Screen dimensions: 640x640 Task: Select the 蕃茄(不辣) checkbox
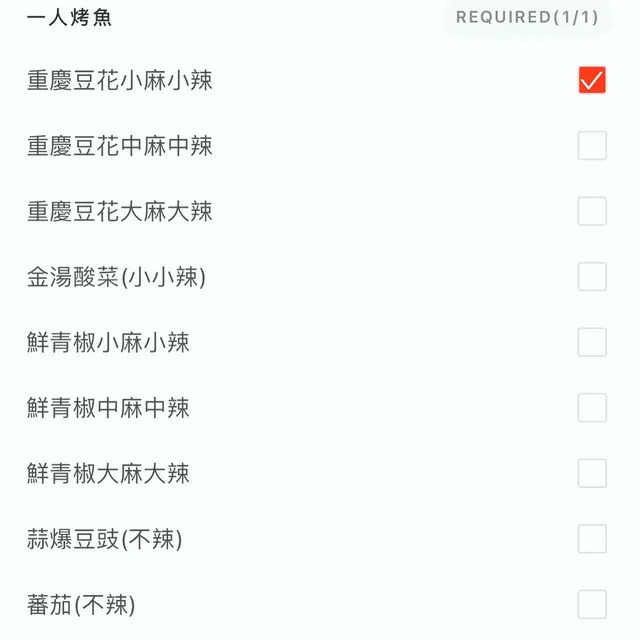tap(592, 604)
